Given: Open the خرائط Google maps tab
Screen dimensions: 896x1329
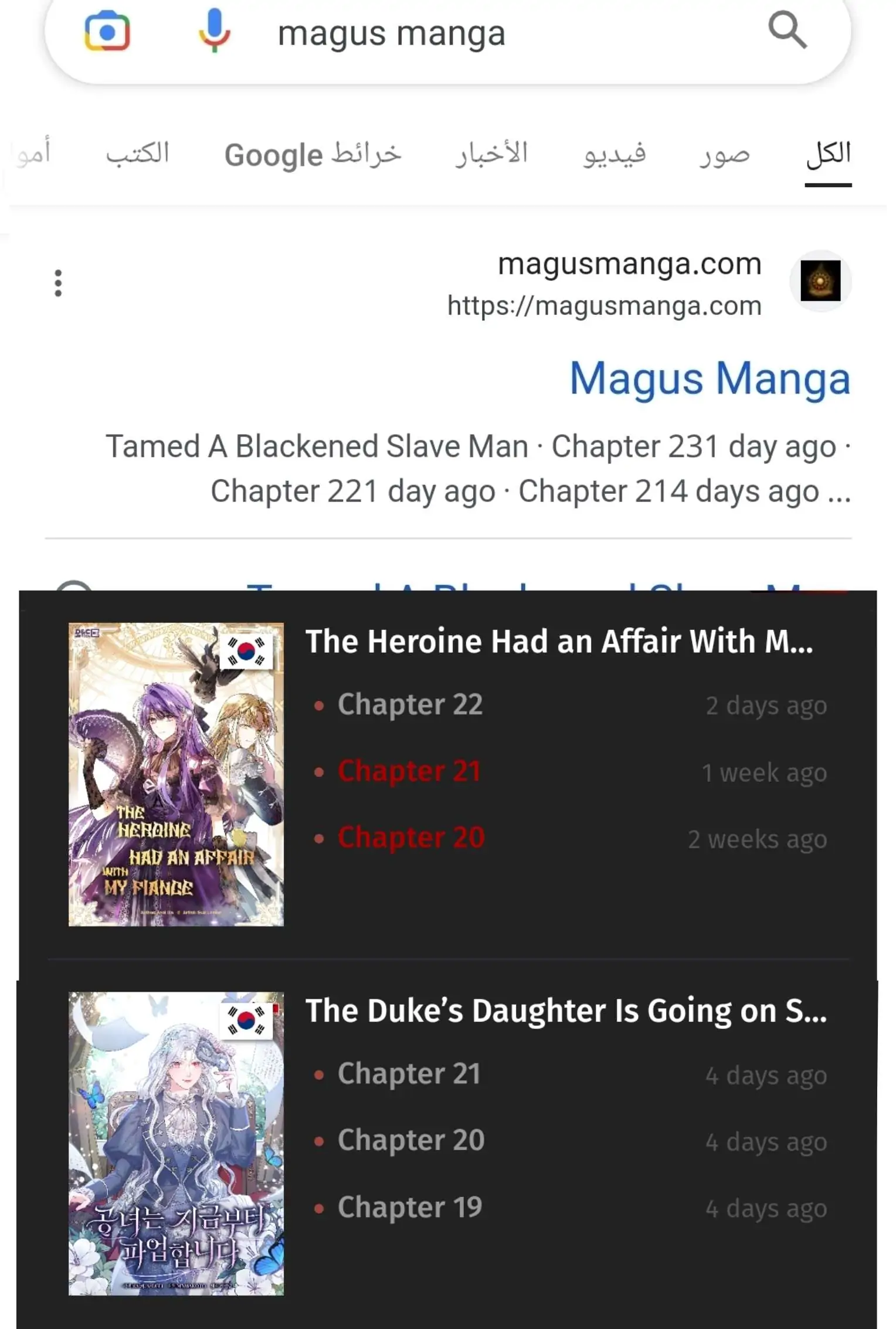Looking at the screenshot, I should (x=313, y=155).
